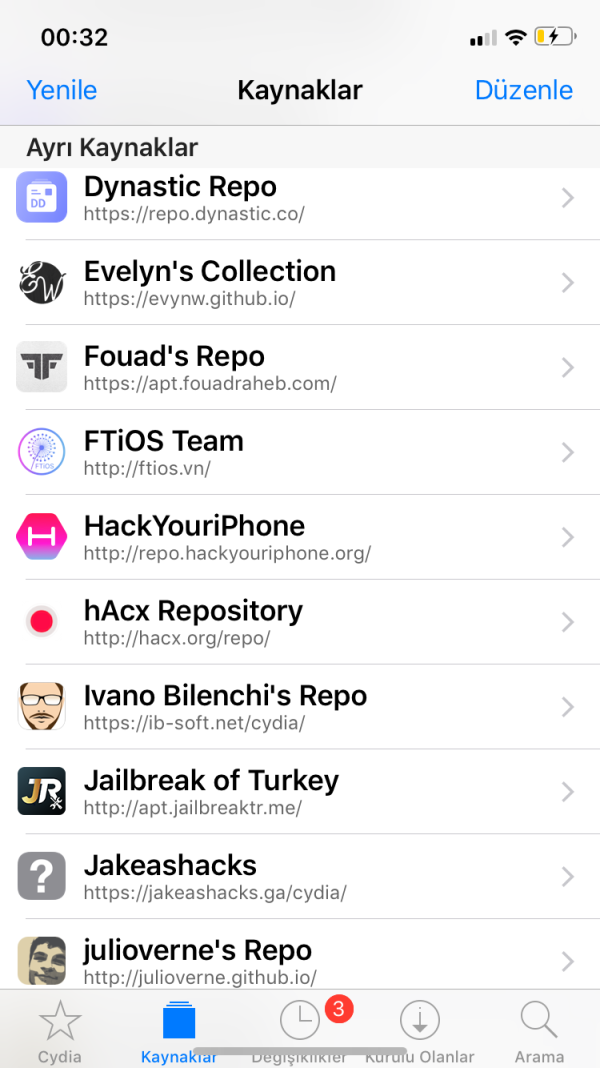The height and width of the screenshot is (1068, 600).
Task: Select Ivano Bilenchi's Repo
Action: coord(300,707)
